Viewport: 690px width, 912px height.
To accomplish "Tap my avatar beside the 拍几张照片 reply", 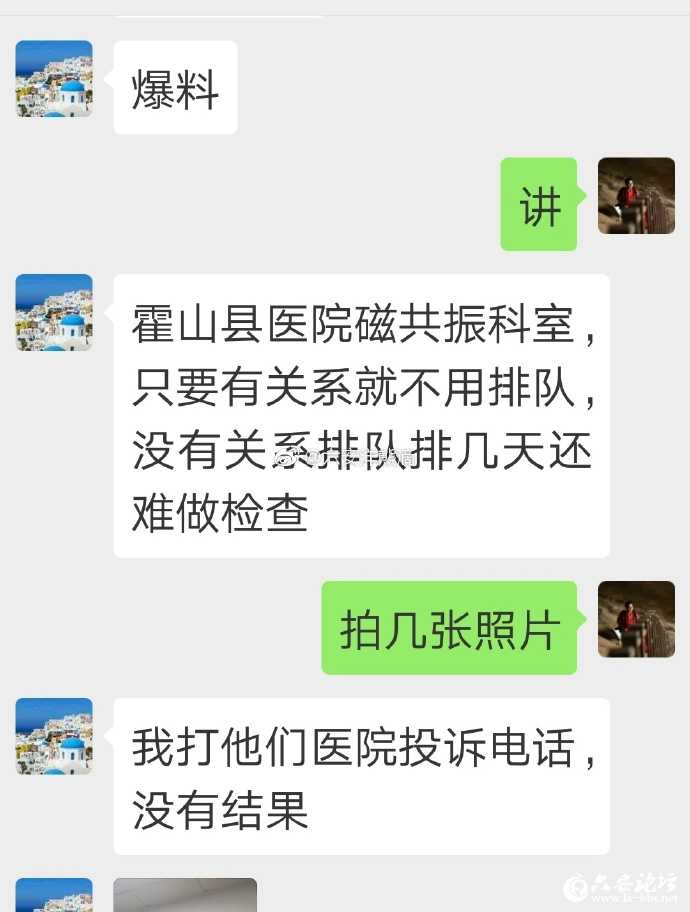I will (x=636, y=619).
